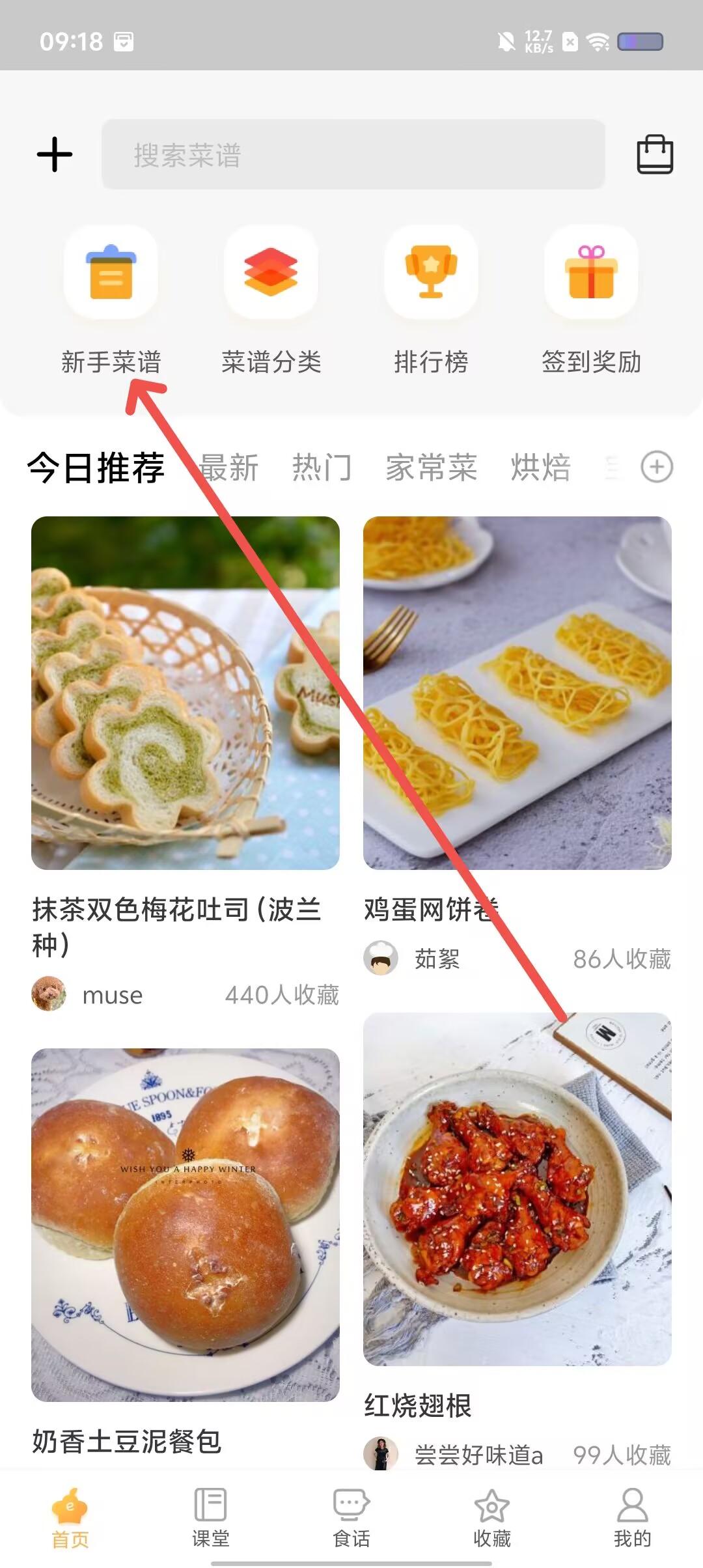Tap the circled plus to add categories
This screenshot has height=1568, width=703.
[656, 468]
